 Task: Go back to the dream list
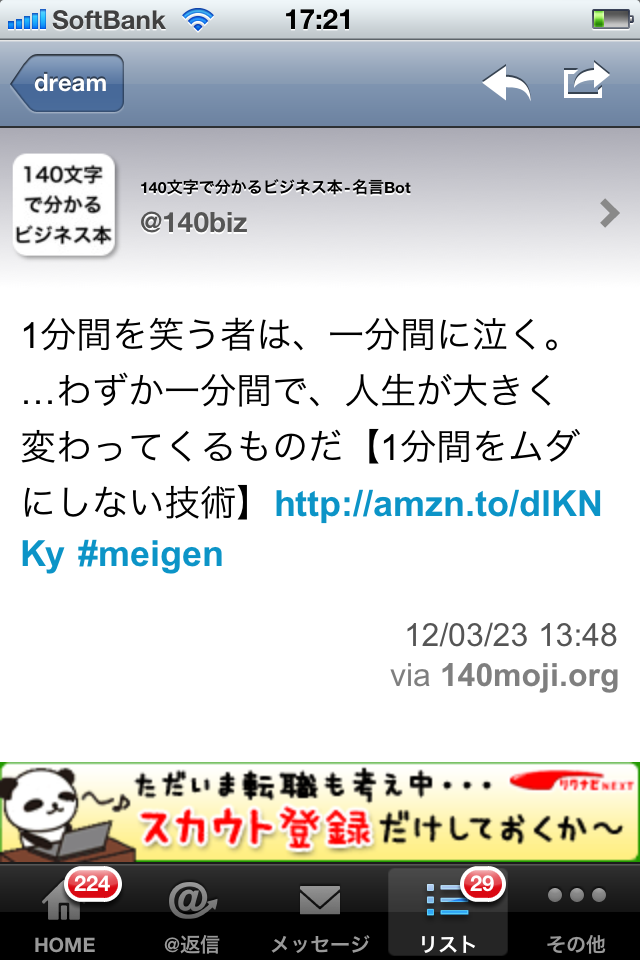point(68,84)
